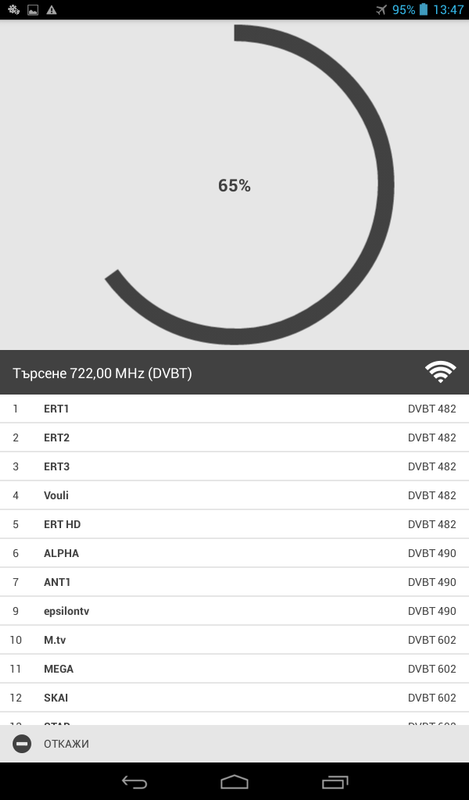Choose the MEGA channel row

pyautogui.click(x=234, y=668)
